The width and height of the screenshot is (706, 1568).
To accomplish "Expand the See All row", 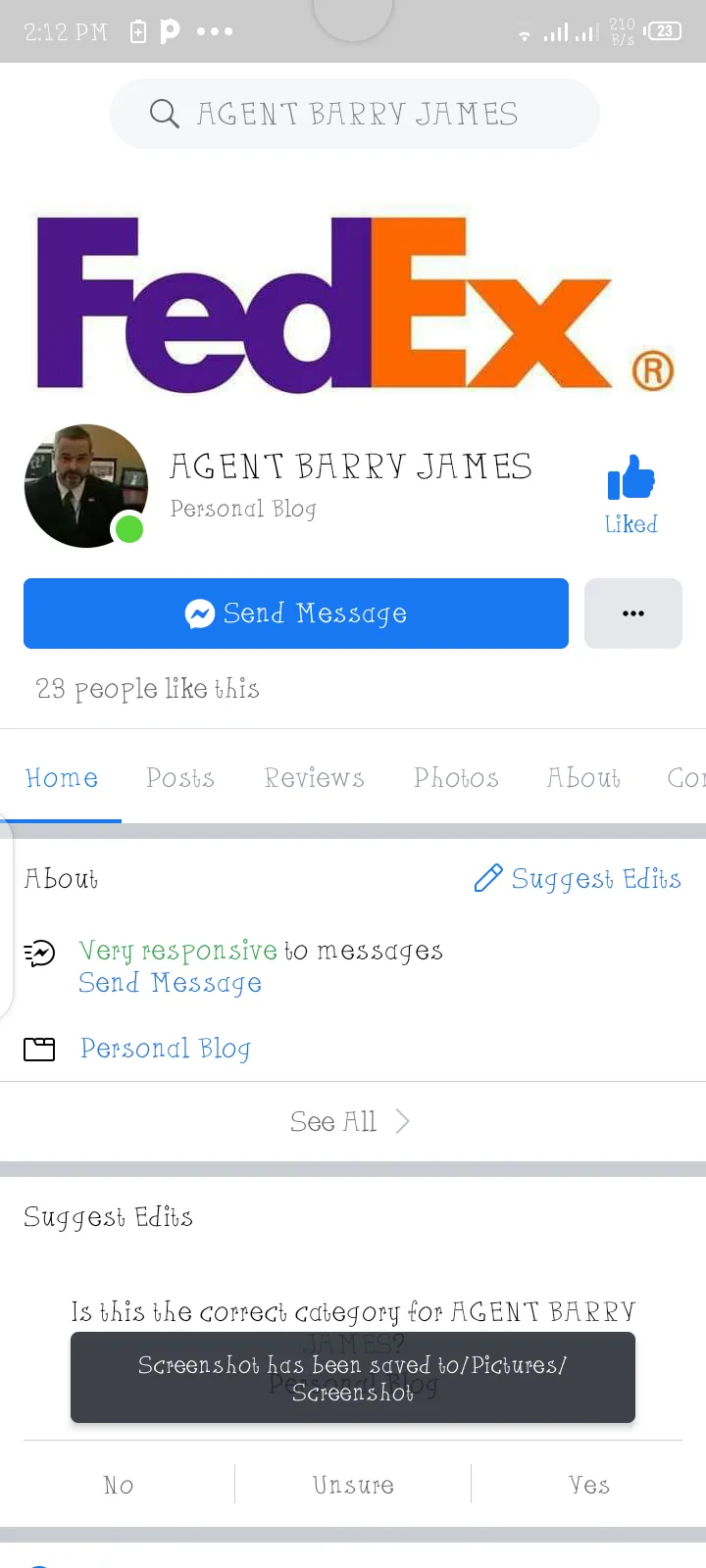I will (353, 1121).
